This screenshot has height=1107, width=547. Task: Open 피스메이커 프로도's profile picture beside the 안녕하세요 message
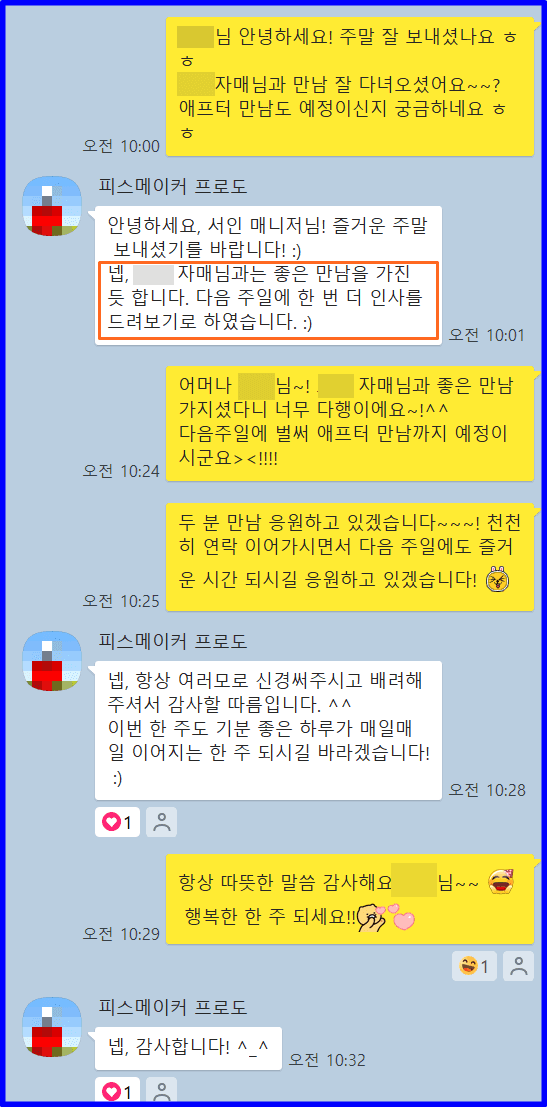click(52, 205)
